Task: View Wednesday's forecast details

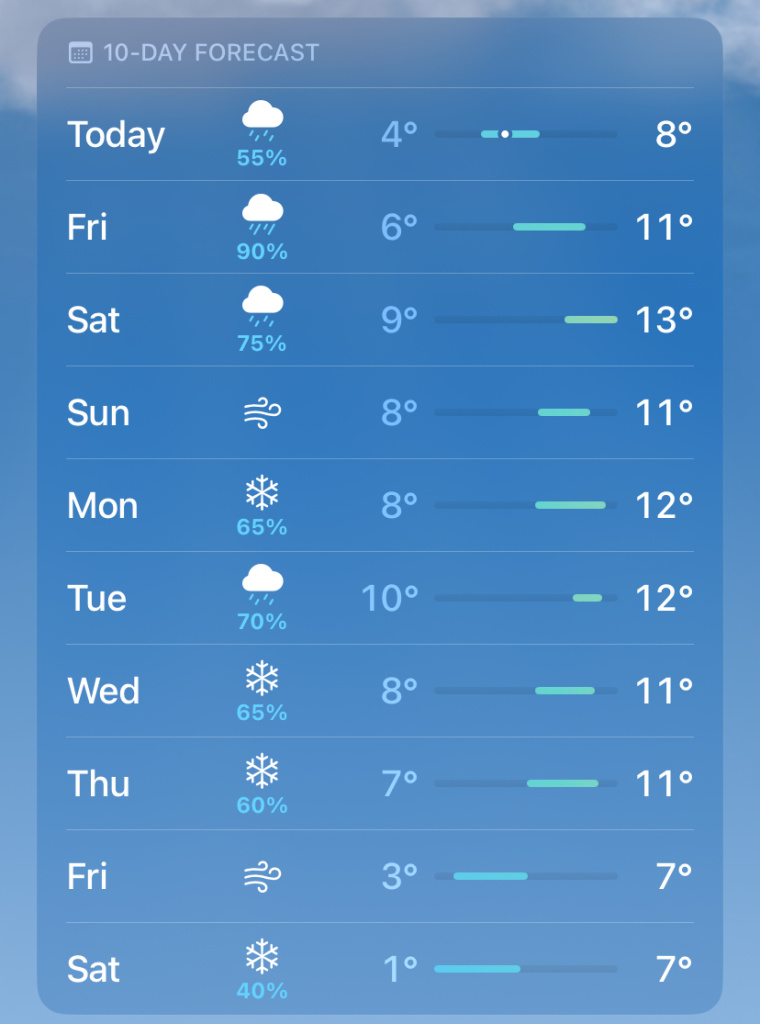Action: coord(379,690)
